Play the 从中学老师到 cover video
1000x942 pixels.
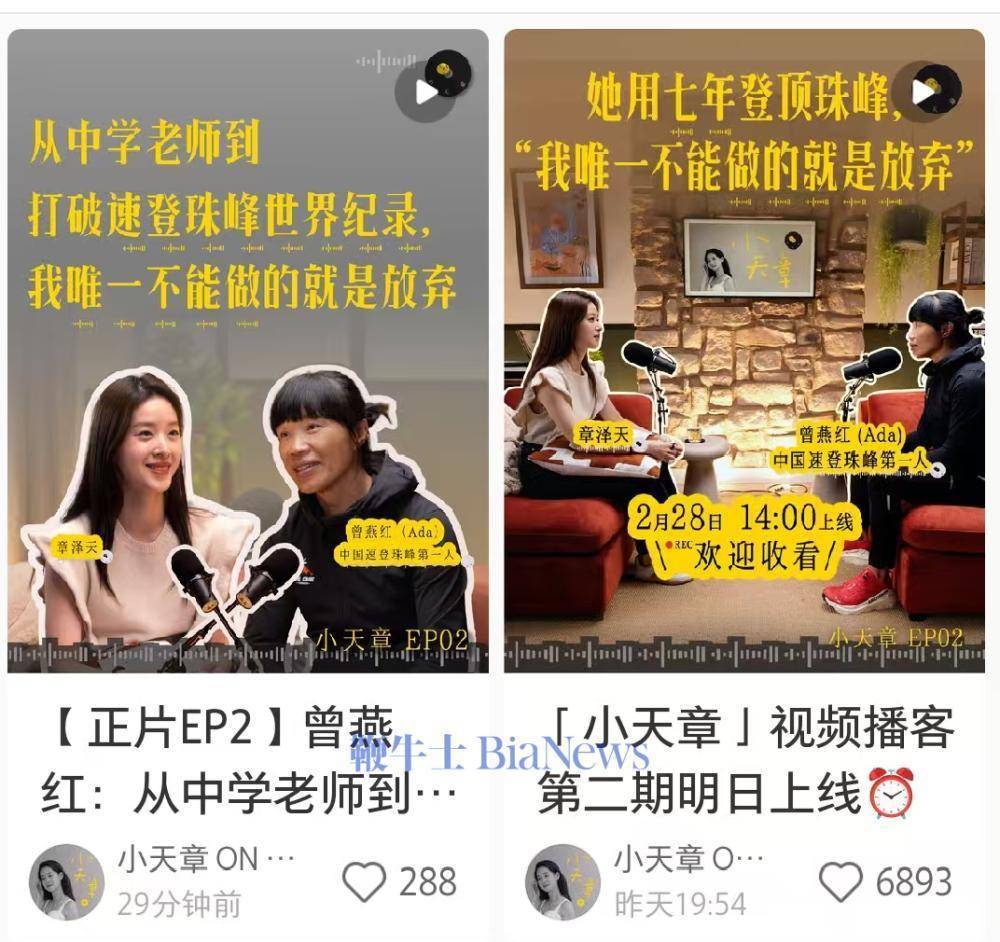[x=424, y=92]
